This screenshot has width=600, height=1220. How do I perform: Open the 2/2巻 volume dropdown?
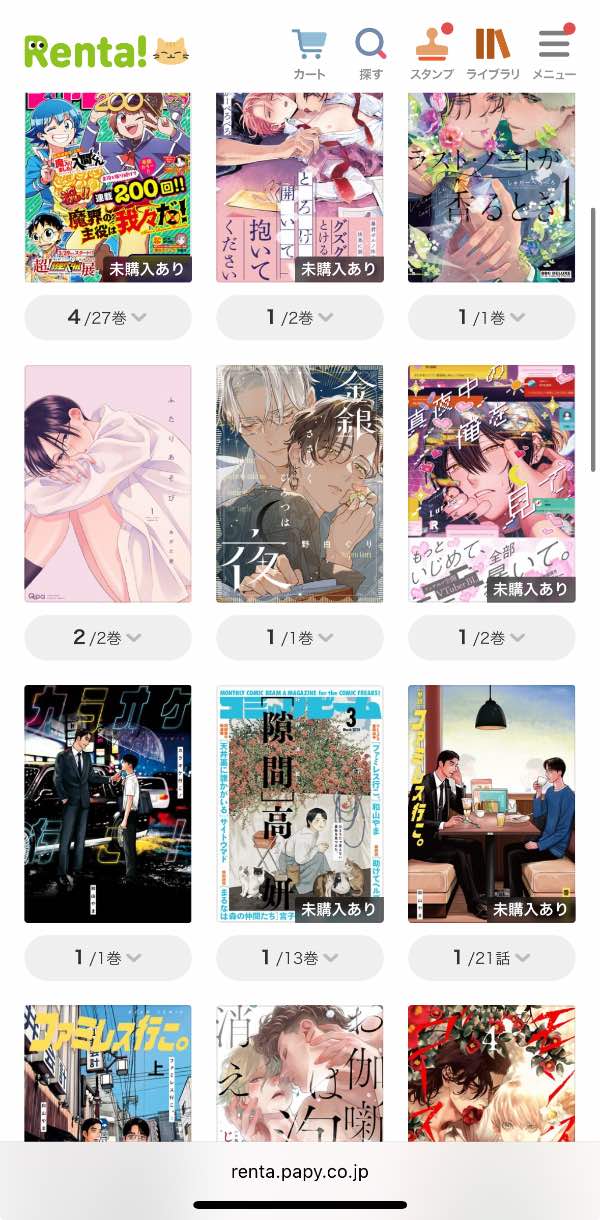point(107,638)
